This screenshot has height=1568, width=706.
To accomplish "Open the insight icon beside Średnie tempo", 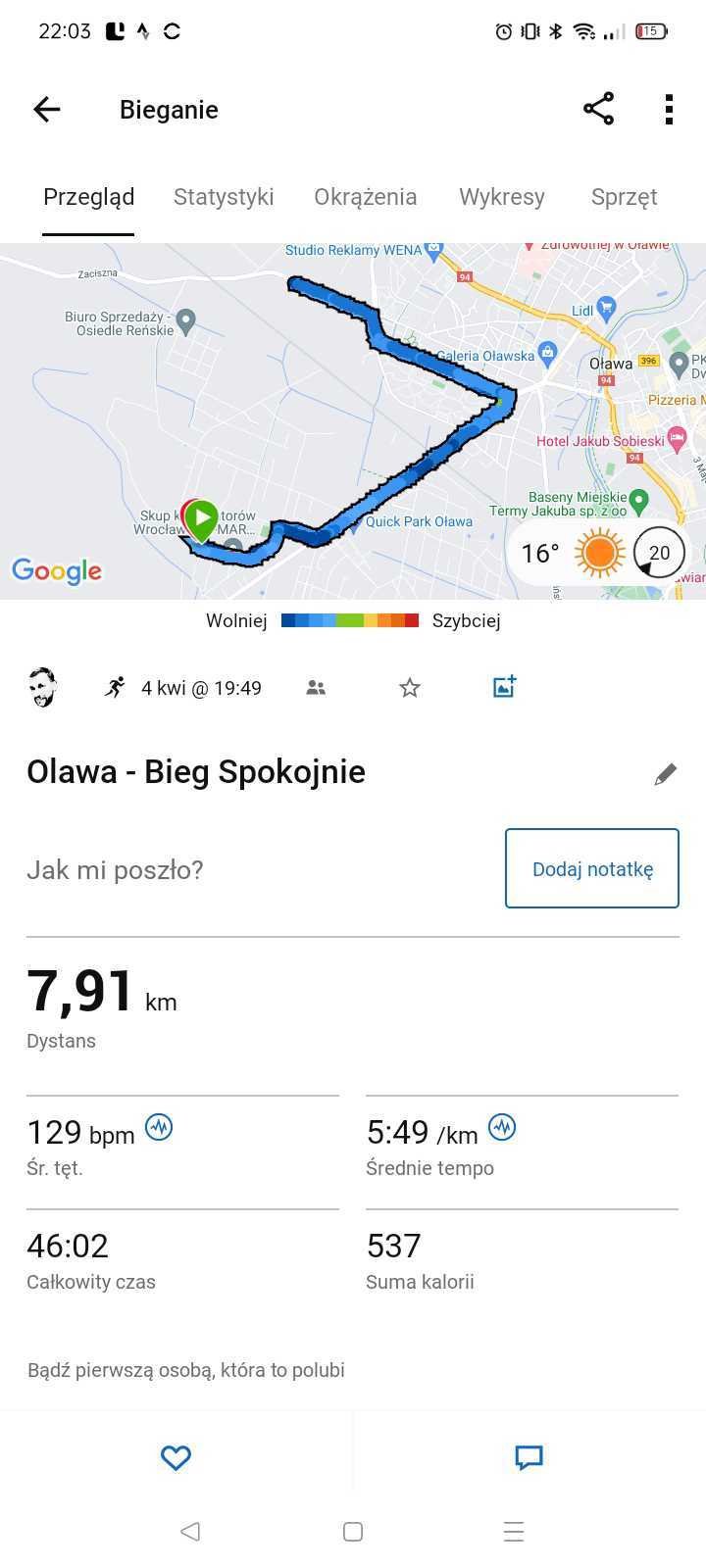I will point(502,1128).
